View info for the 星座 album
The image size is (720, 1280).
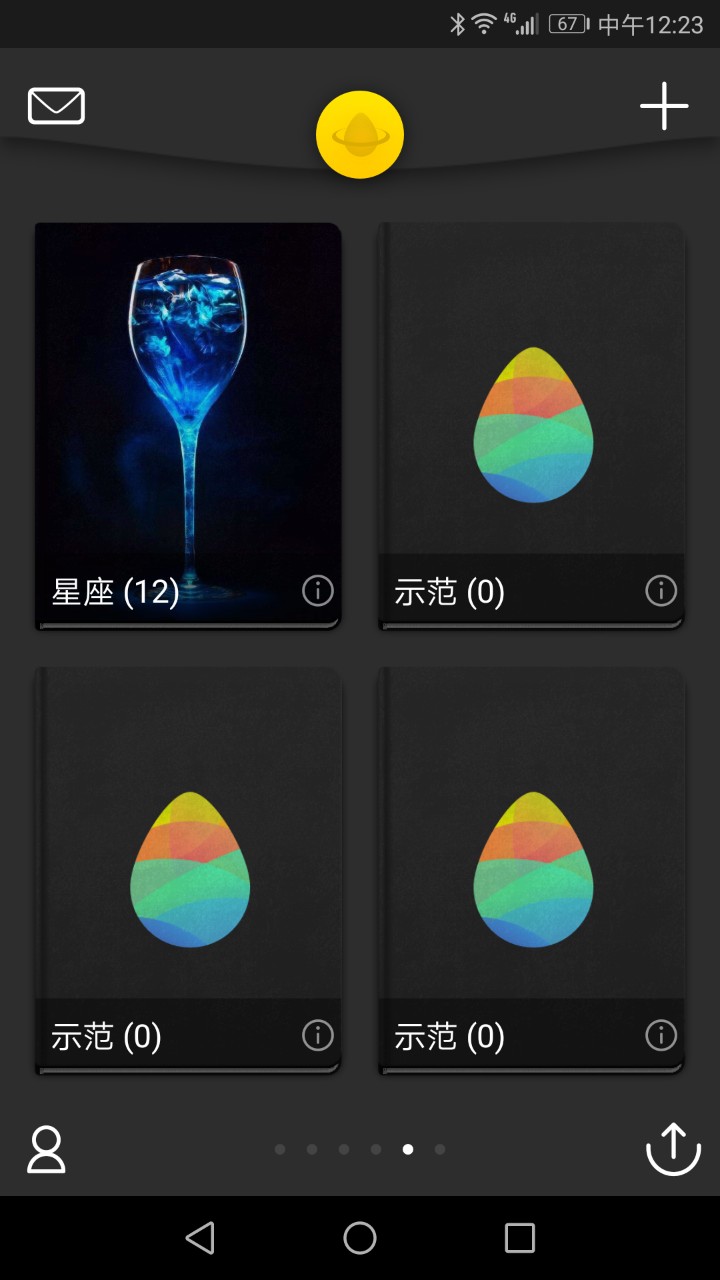click(318, 592)
